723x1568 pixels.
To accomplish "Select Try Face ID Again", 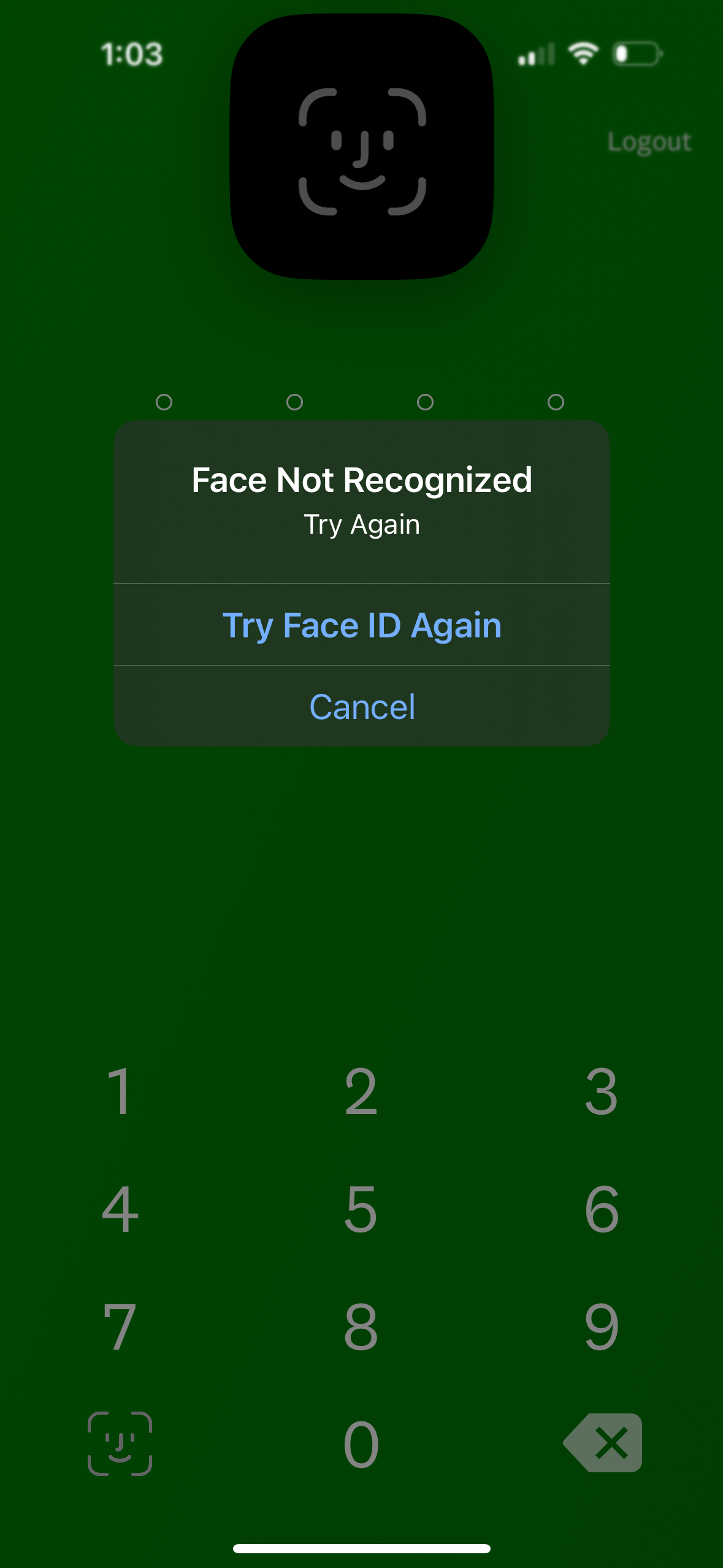I will pyautogui.click(x=362, y=625).
